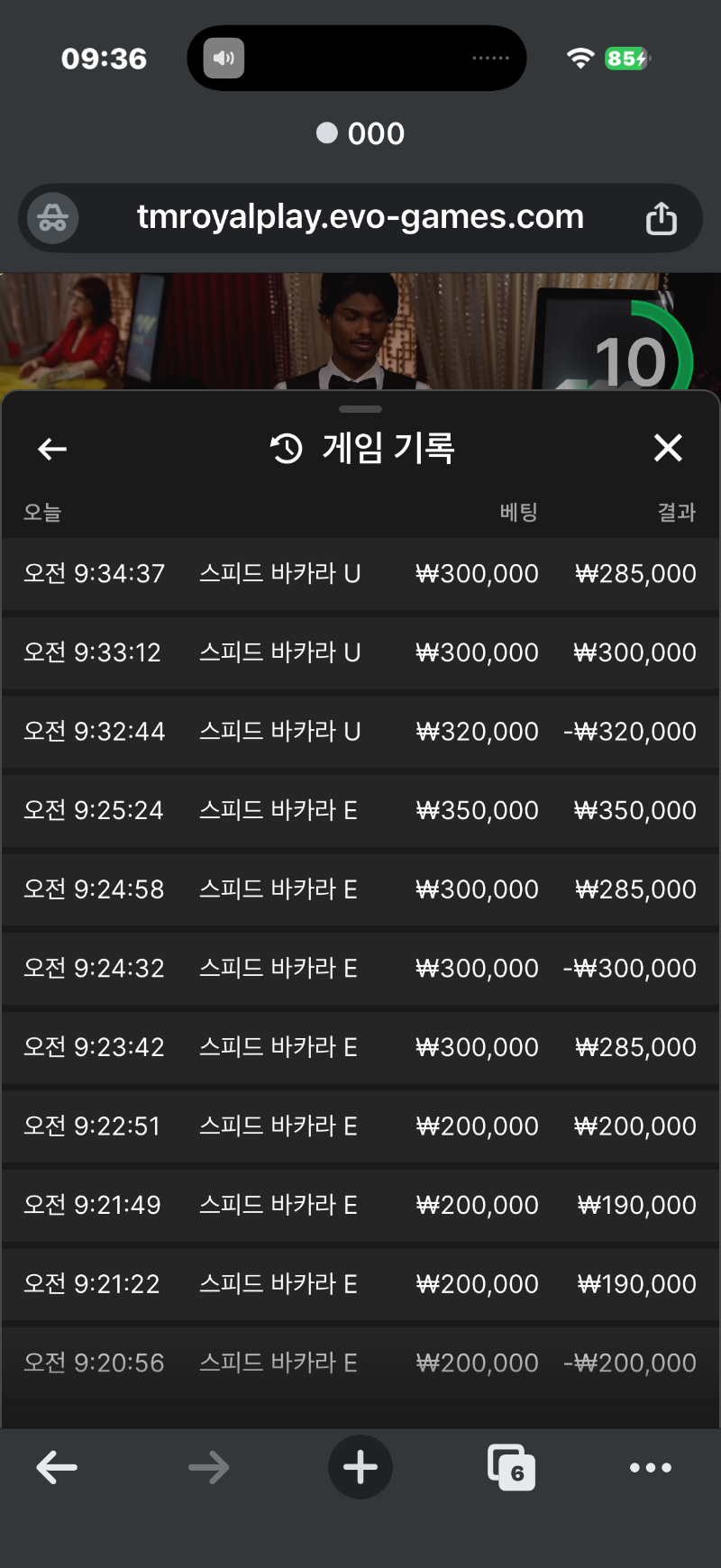Screen dimensions: 721x1568
Task: Open the 오전 9:22:51 game record
Action: 360,1126
